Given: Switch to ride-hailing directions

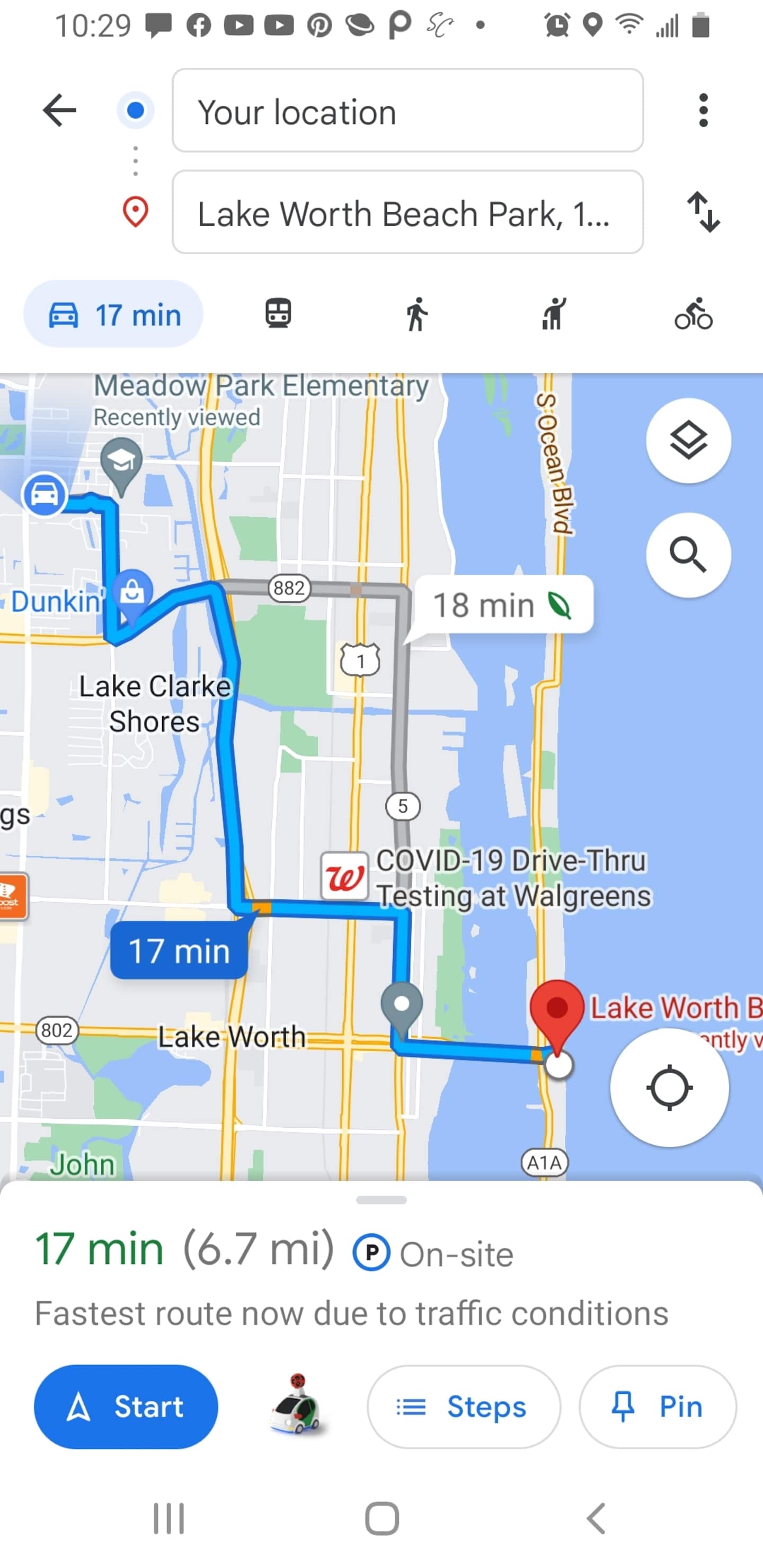Looking at the screenshot, I should (x=554, y=314).
